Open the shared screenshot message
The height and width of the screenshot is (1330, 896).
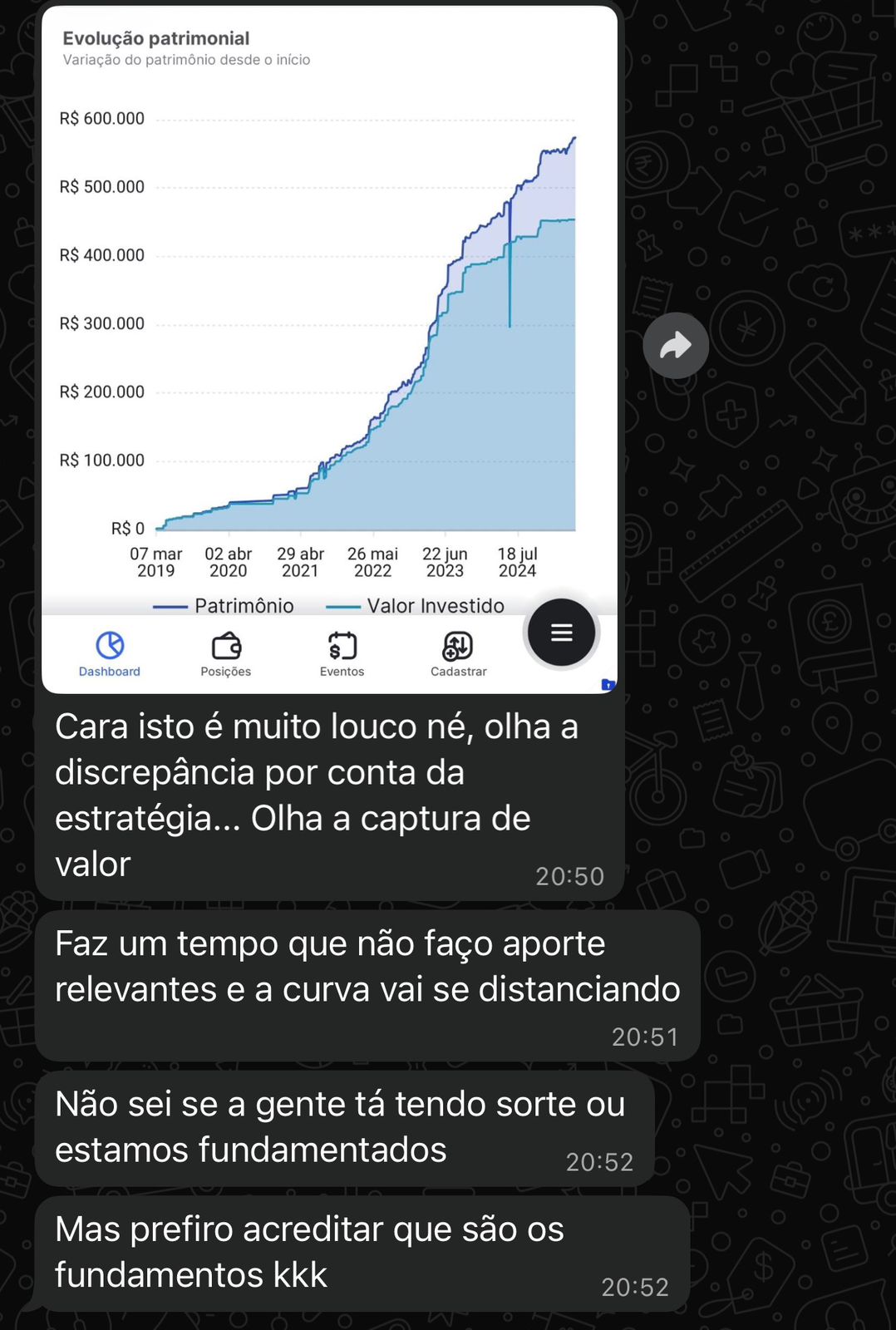pyautogui.click(x=332, y=332)
